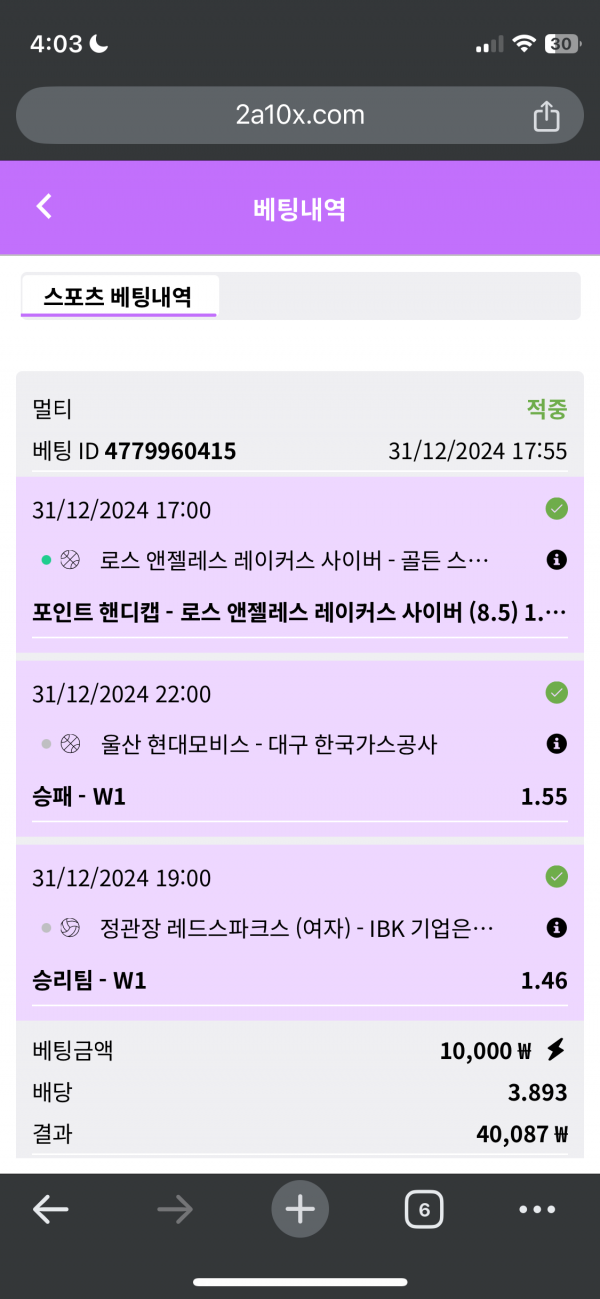The width and height of the screenshot is (600, 1299).
Task: Navigate back in the browser
Action: (x=50, y=1210)
